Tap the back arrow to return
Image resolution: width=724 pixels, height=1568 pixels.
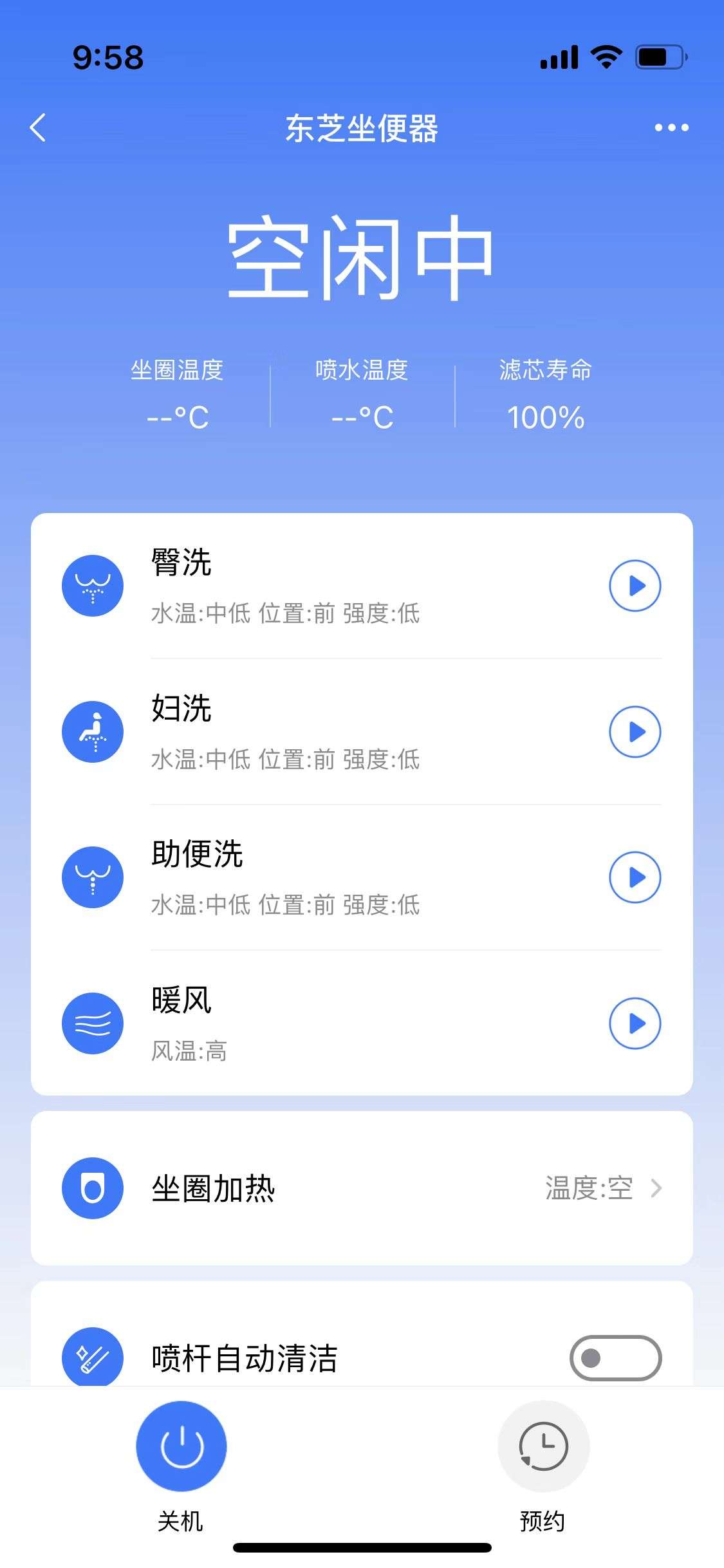38,127
